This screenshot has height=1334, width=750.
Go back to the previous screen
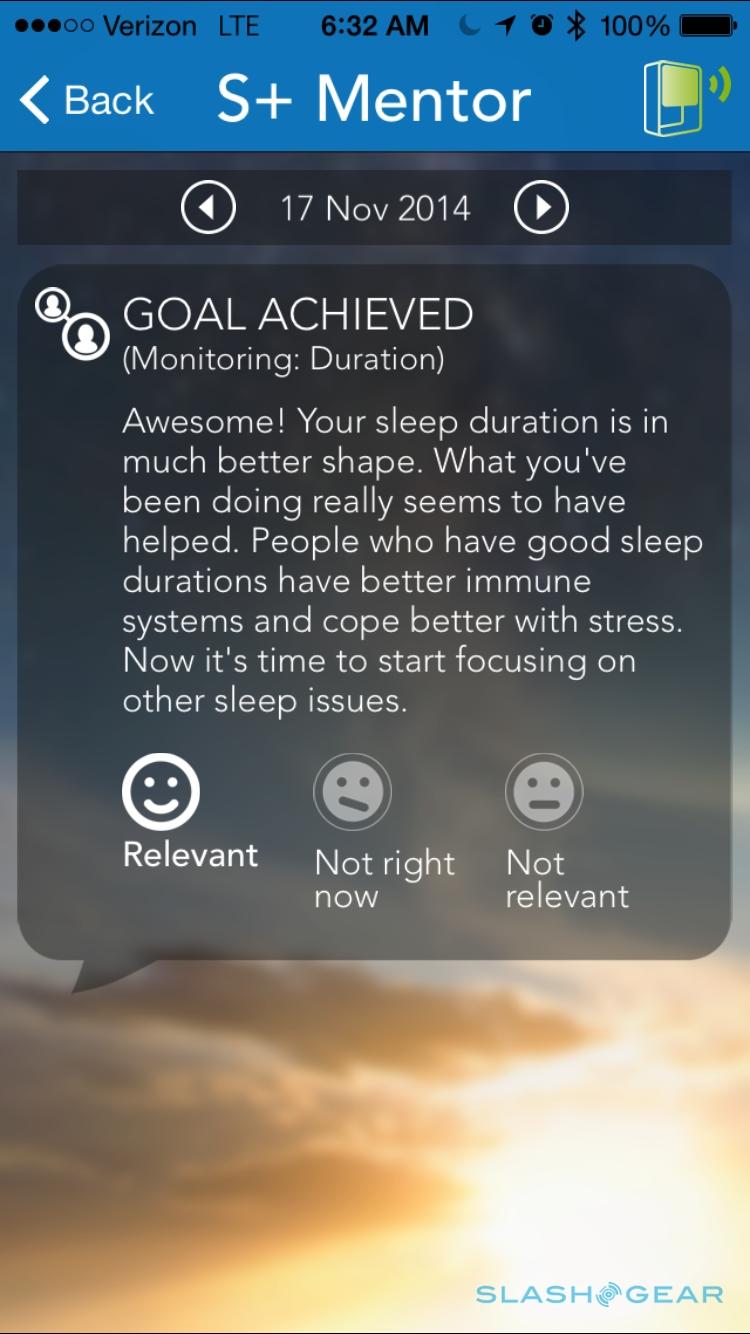[86, 100]
